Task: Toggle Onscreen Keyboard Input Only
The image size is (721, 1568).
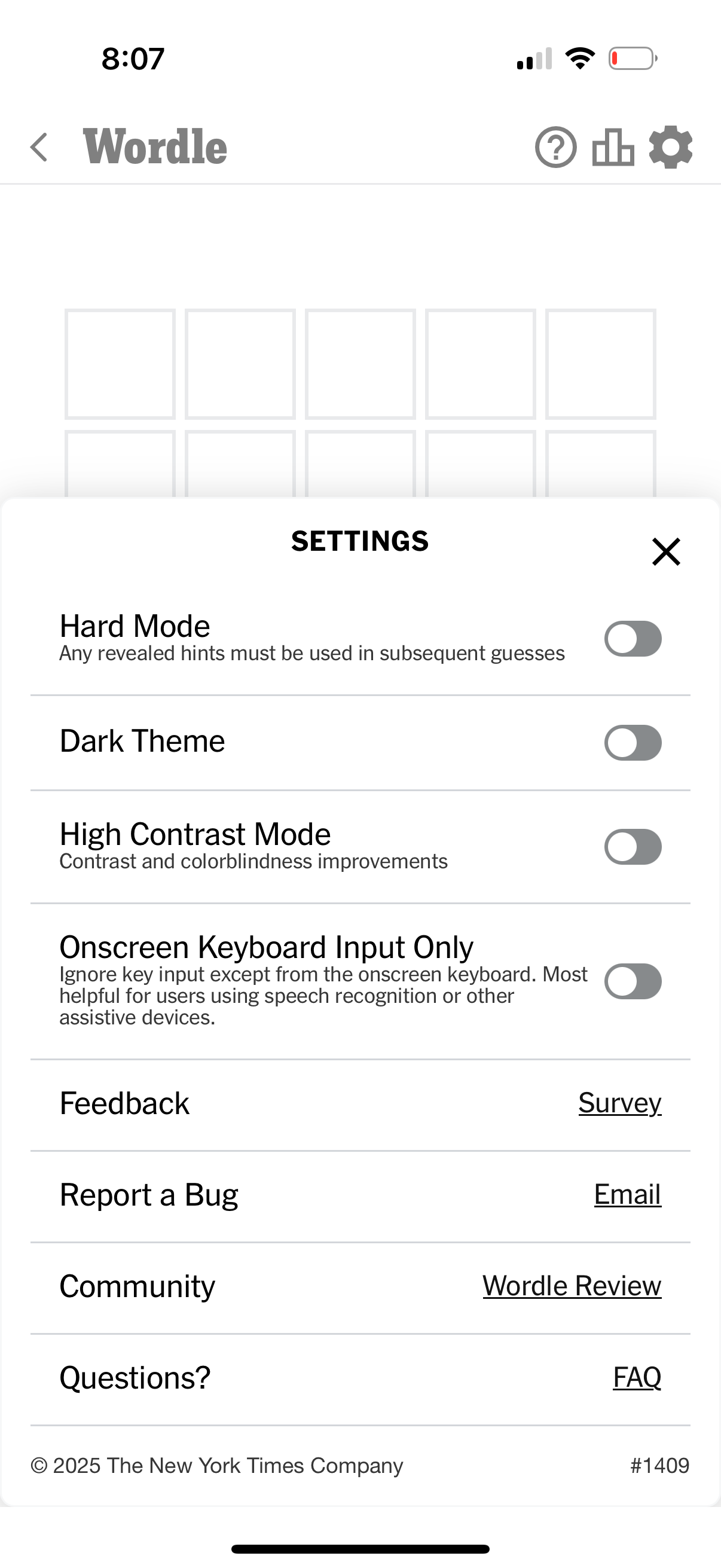Action: 633,982
